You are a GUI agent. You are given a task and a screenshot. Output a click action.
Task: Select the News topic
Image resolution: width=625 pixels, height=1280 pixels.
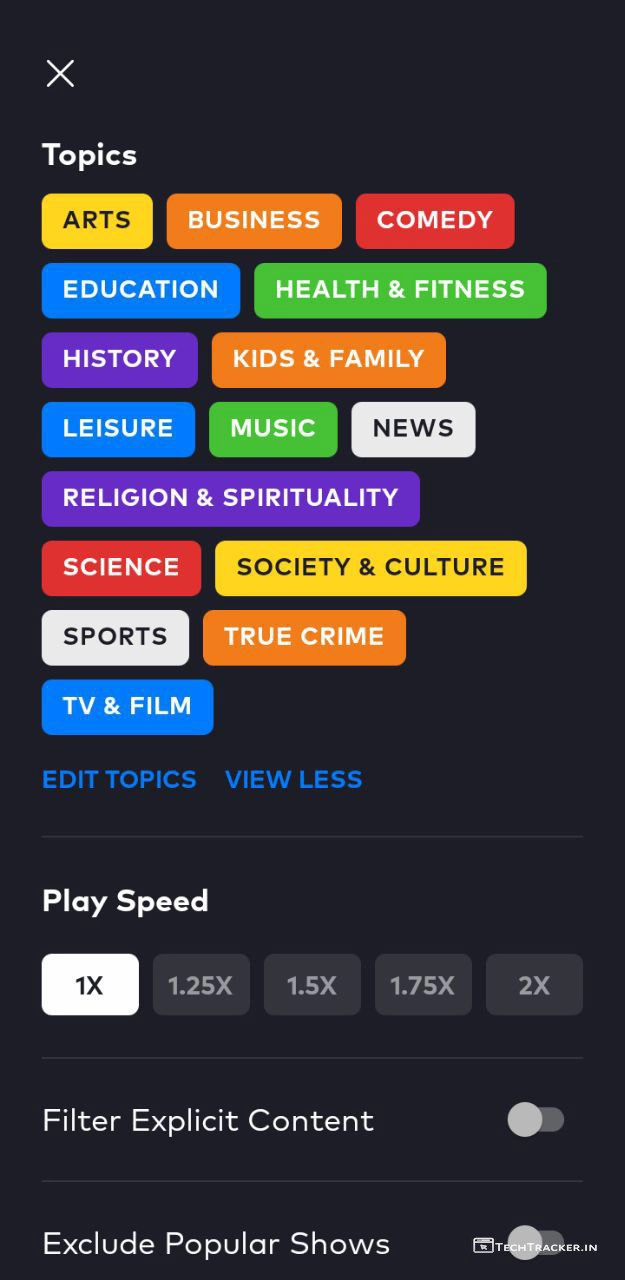413,429
